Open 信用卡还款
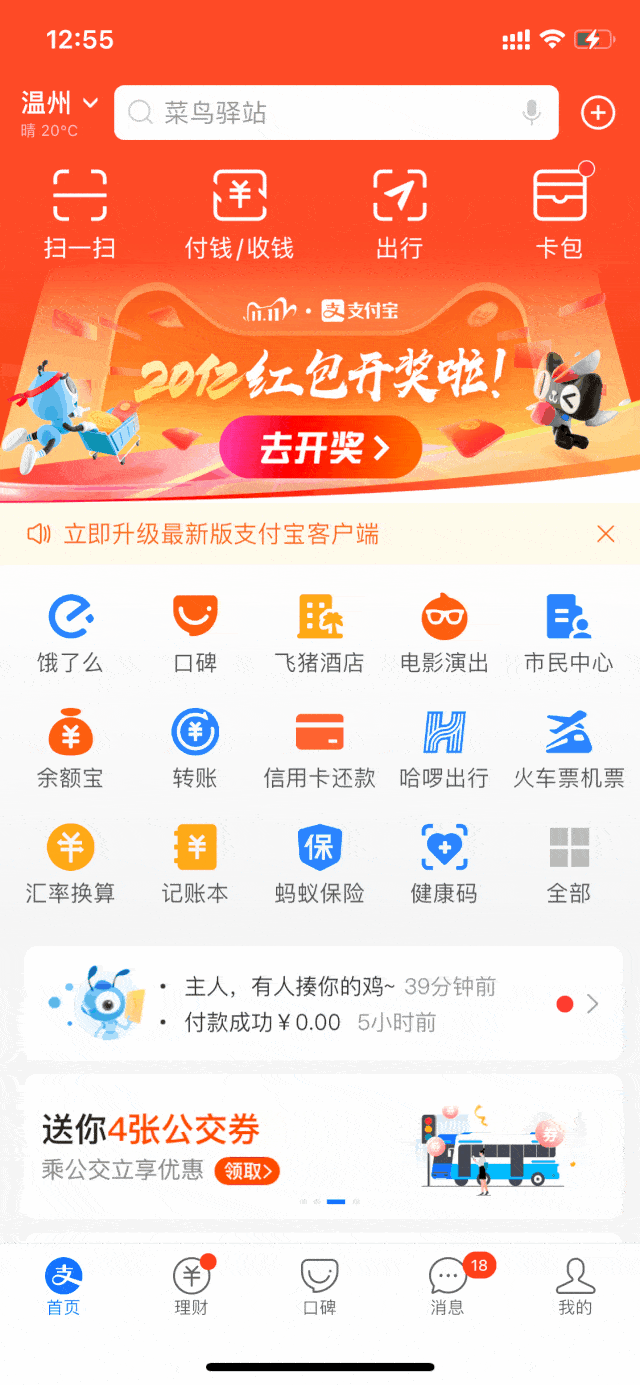This screenshot has width=640, height=1385. [320, 748]
